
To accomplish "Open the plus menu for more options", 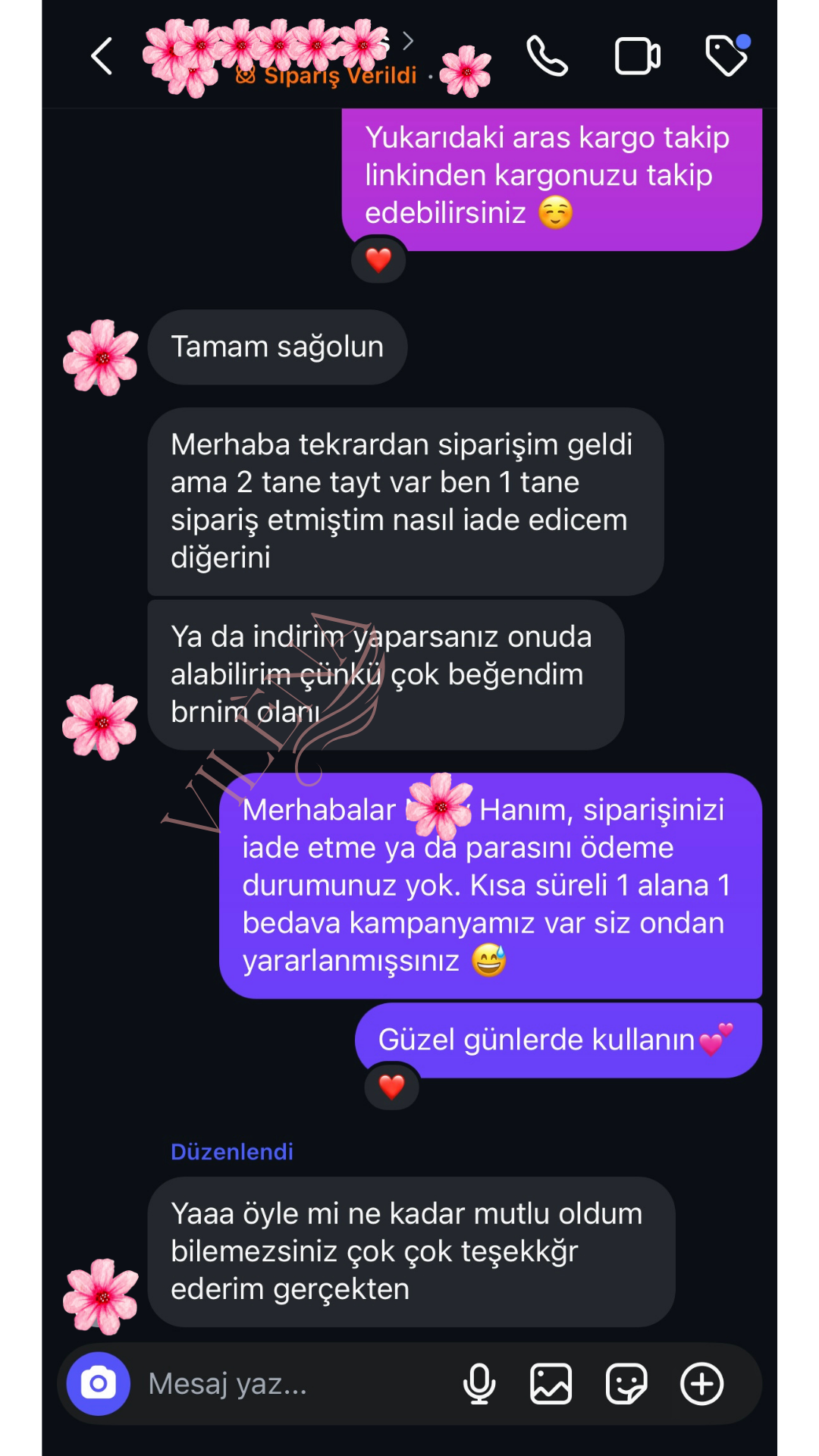I will click(701, 1384).
